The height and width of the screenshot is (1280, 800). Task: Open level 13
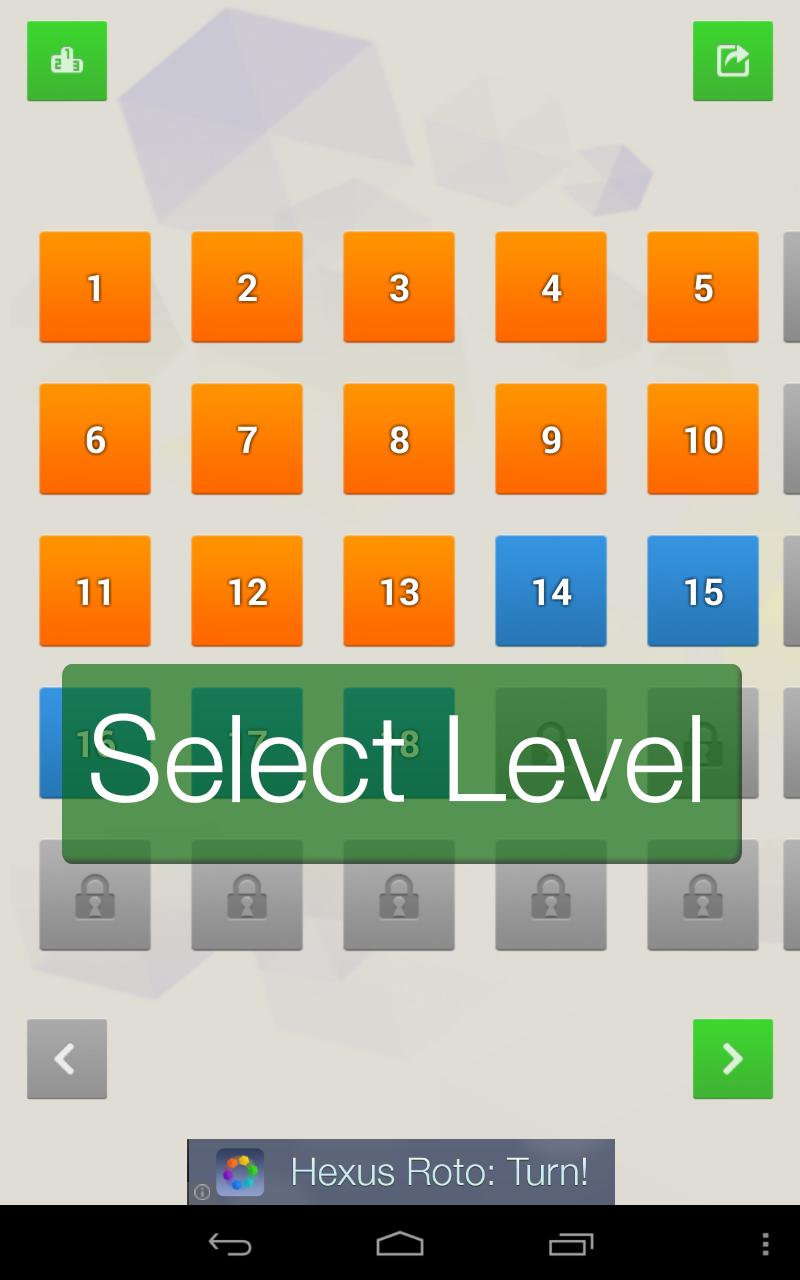click(x=399, y=591)
